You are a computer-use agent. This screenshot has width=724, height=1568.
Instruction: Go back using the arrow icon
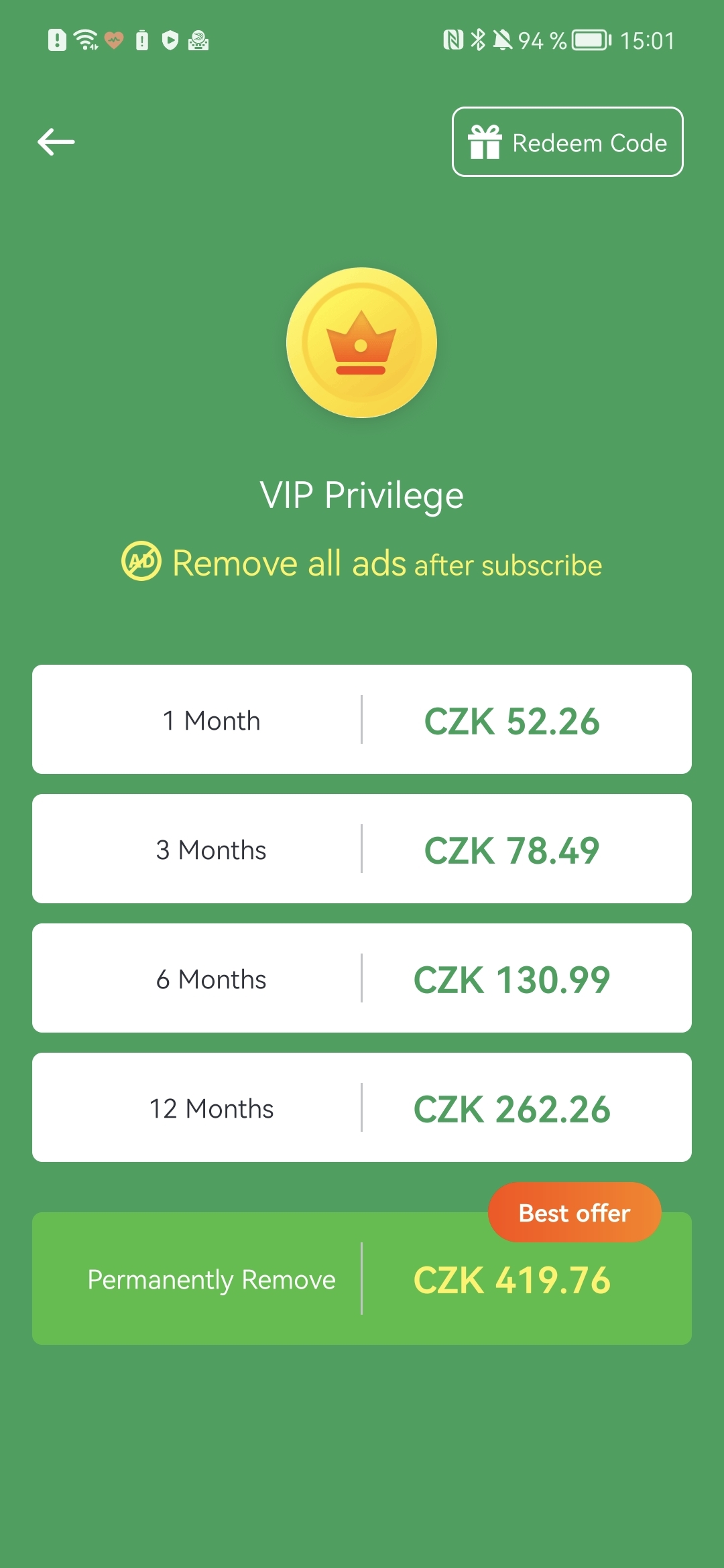pyautogui.click(x=56, y=142)
